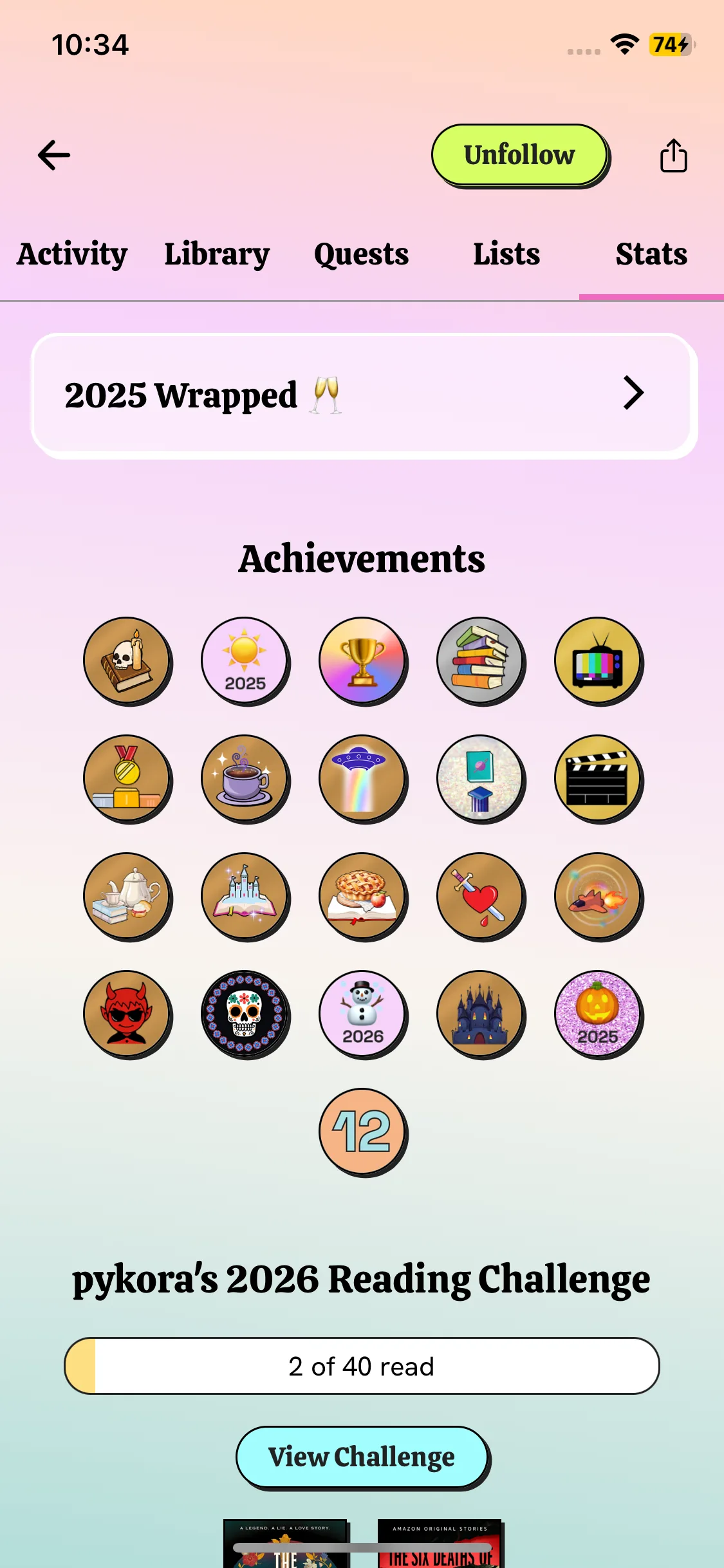Open the stabbed heart achievement badge
This screenshot has height=1568, width=724.
click(x=480, y=896)
